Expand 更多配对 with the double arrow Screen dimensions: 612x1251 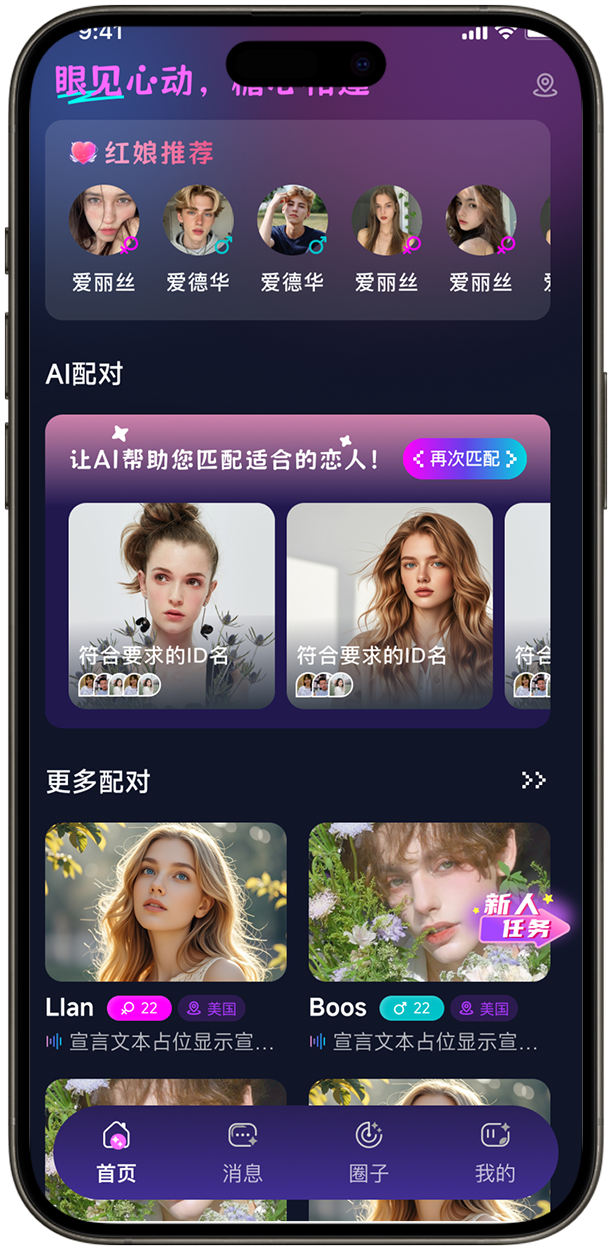(534, 780)
